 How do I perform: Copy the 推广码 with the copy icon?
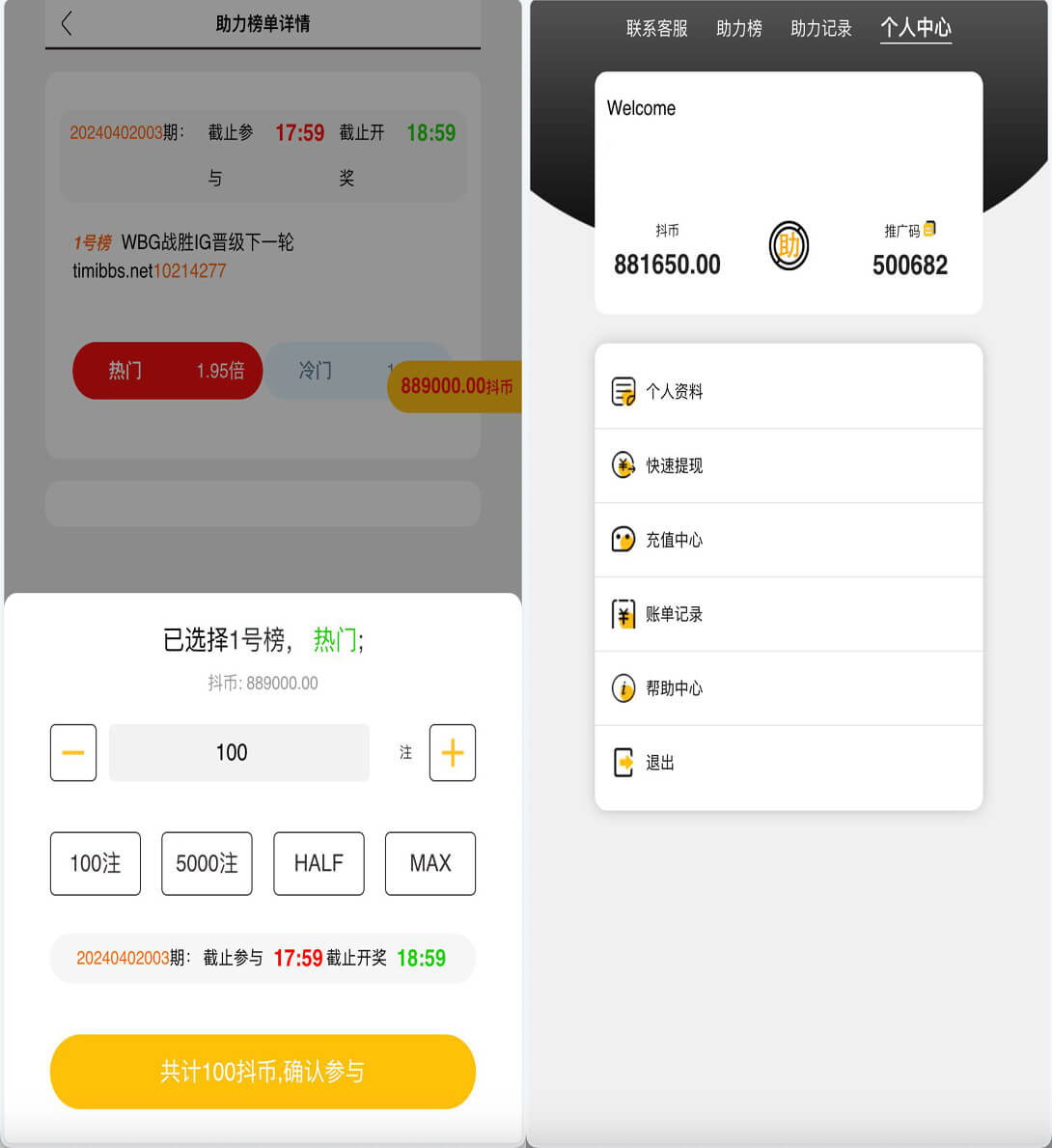929,229
